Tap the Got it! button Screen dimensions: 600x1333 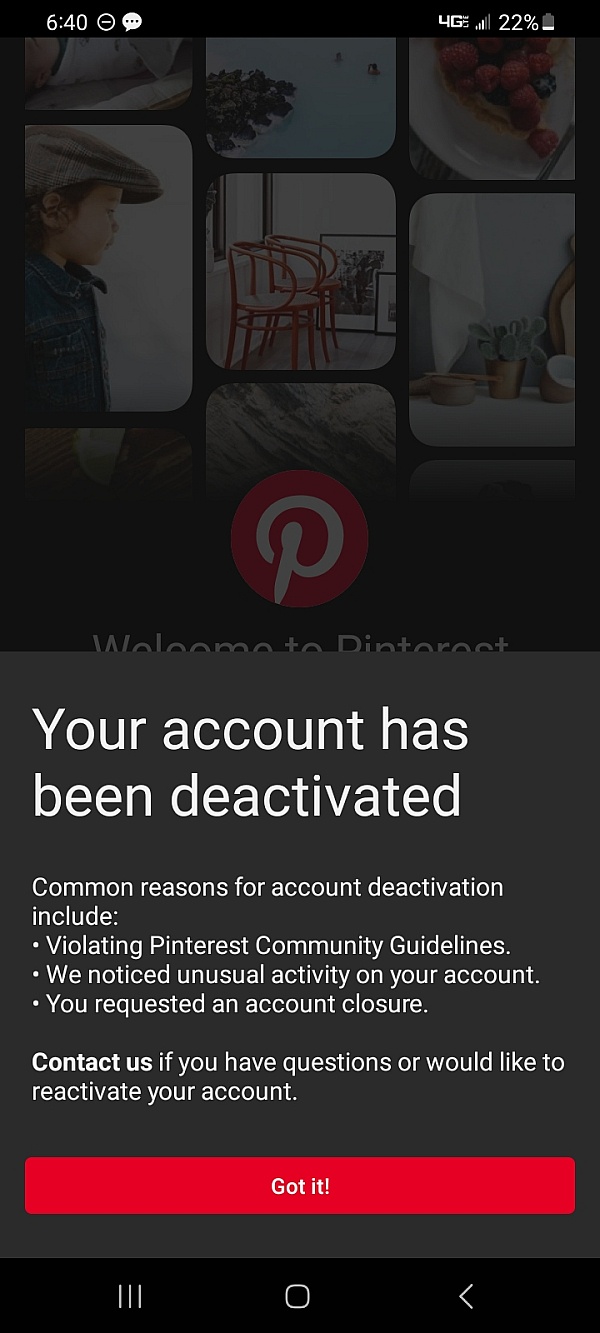(x=300, y=1186)
